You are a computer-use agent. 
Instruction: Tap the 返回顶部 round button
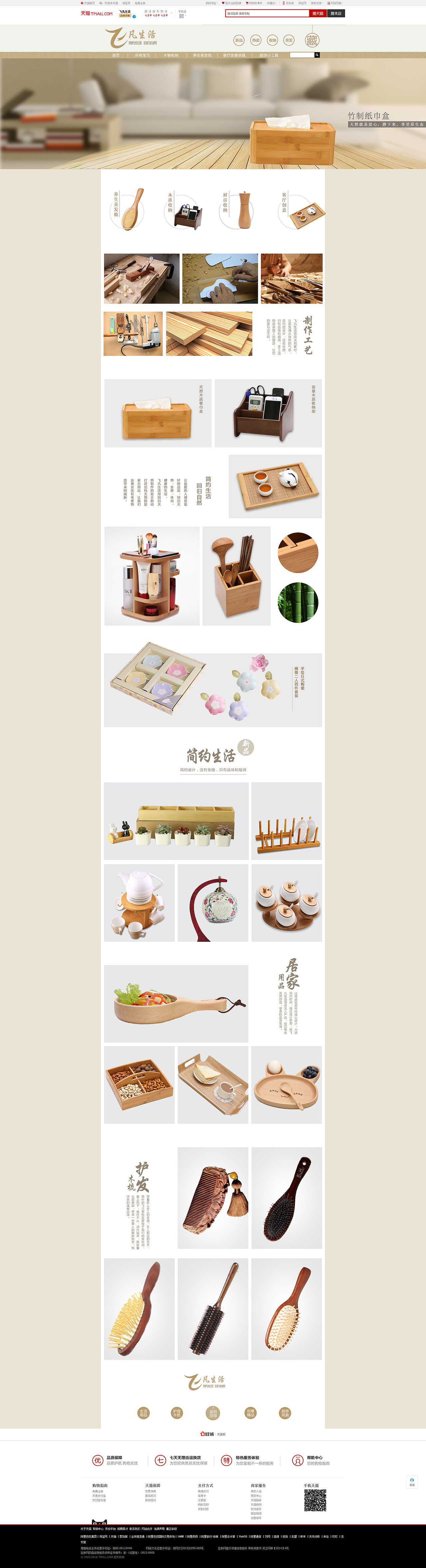(213, 1413)
